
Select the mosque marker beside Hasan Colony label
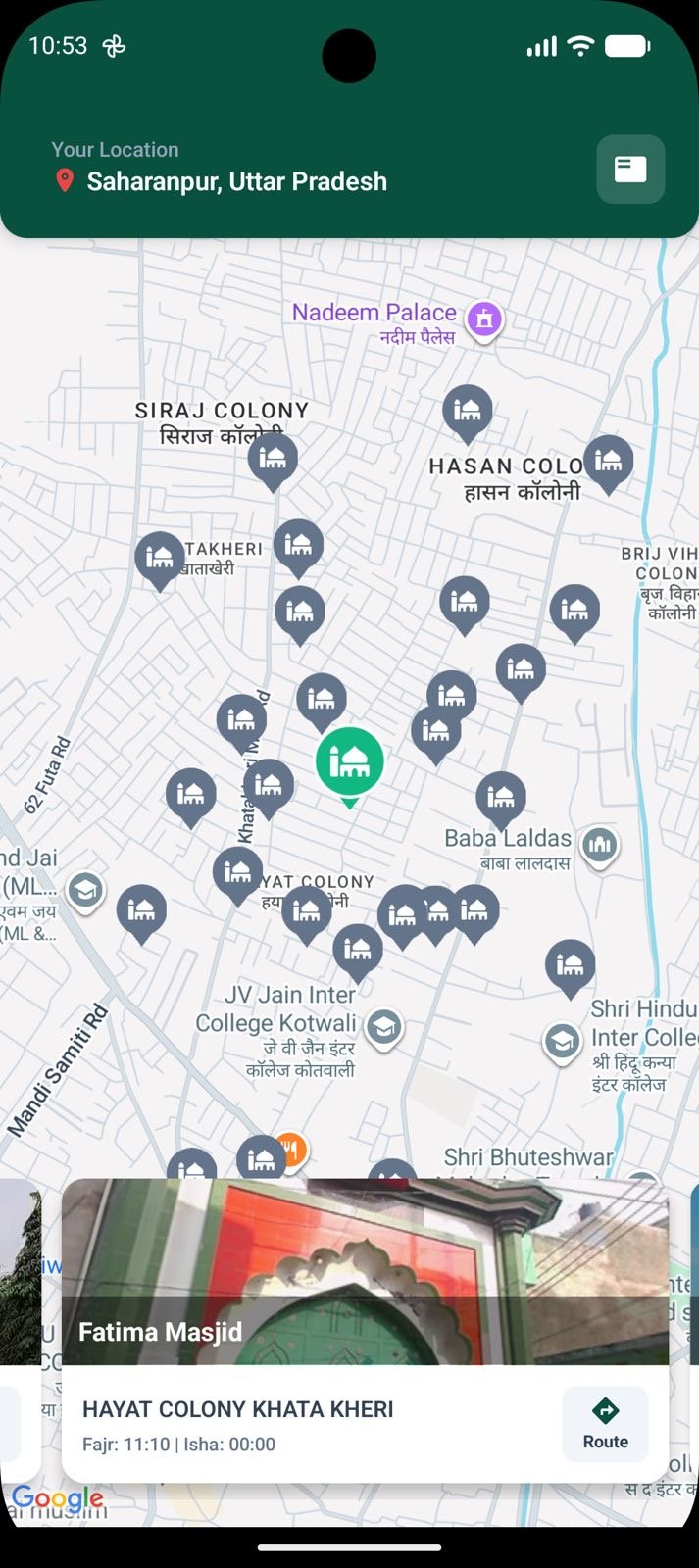click(x=608, y=463)
